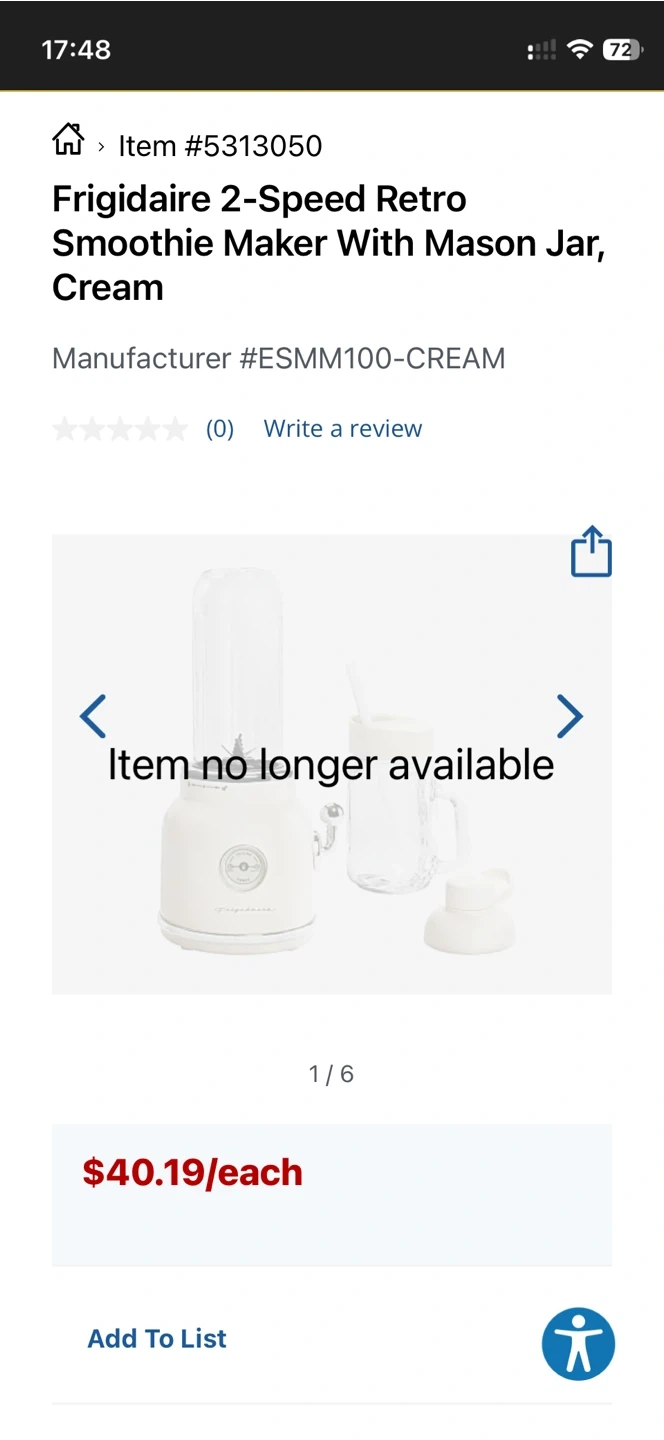This screenshot has height=1440, width=664.
Task: Go to the home breadcrumb icon
Action: point(68,140)
